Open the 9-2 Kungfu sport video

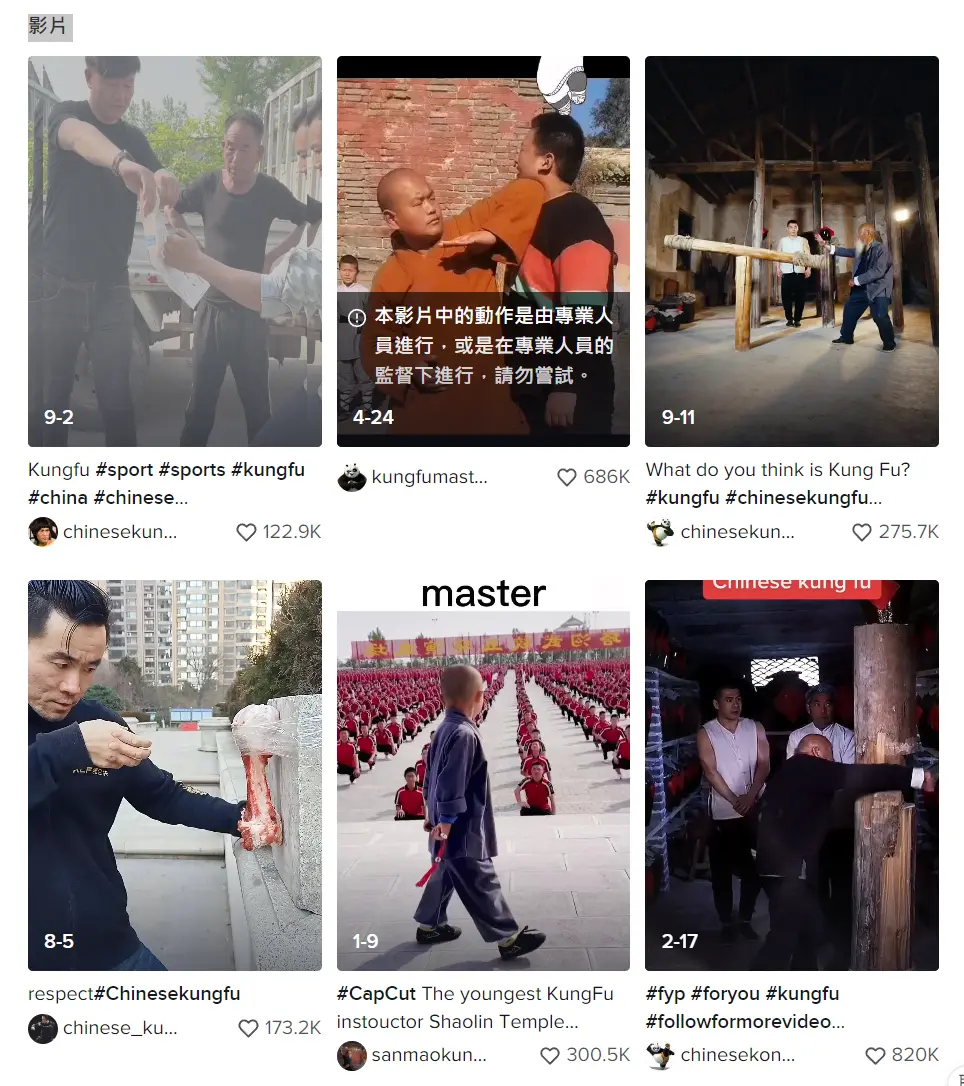click(174, 250)
